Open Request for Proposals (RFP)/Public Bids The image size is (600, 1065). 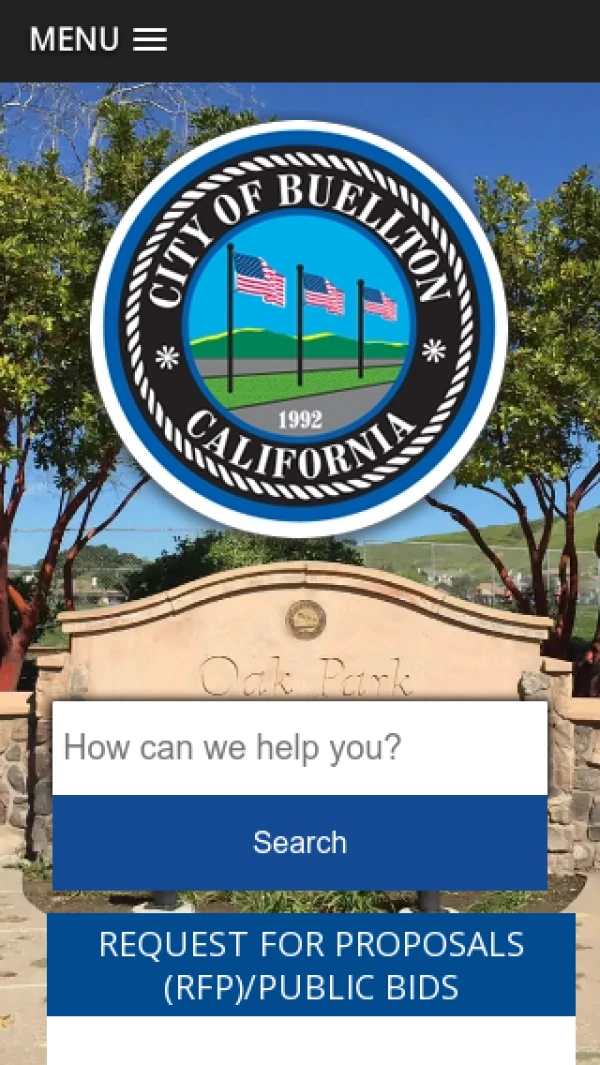[311, 965]
